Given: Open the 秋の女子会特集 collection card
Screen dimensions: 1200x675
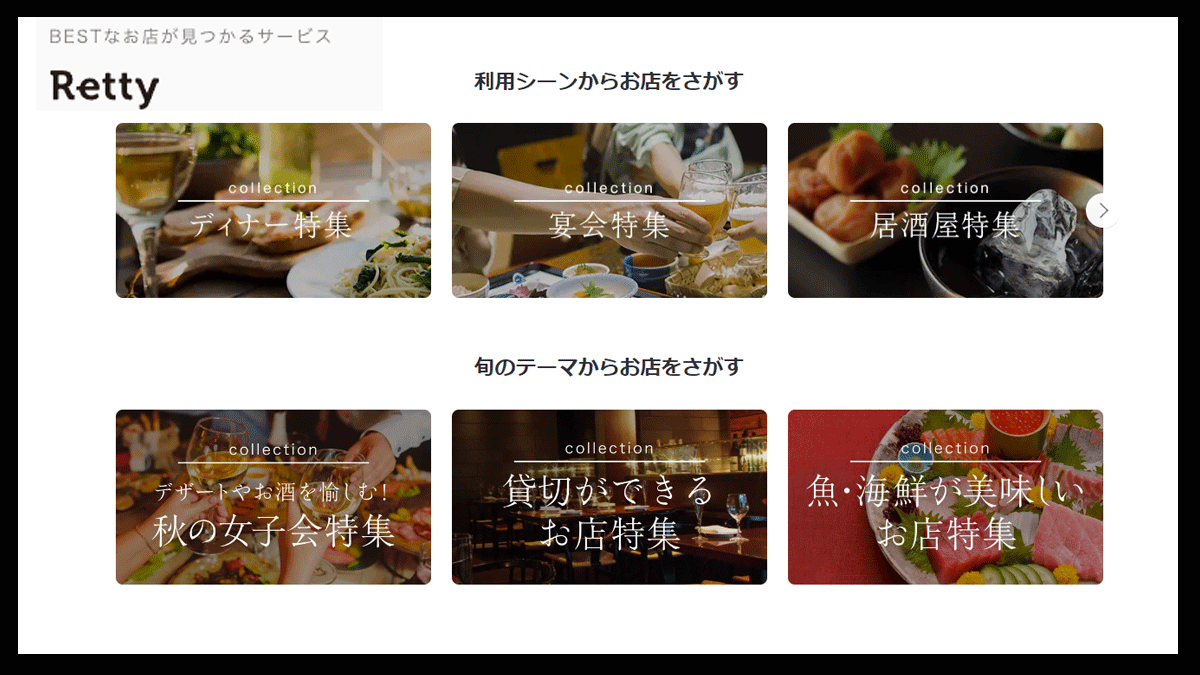Looking at the screenshot, I should (x=273, y=497).
